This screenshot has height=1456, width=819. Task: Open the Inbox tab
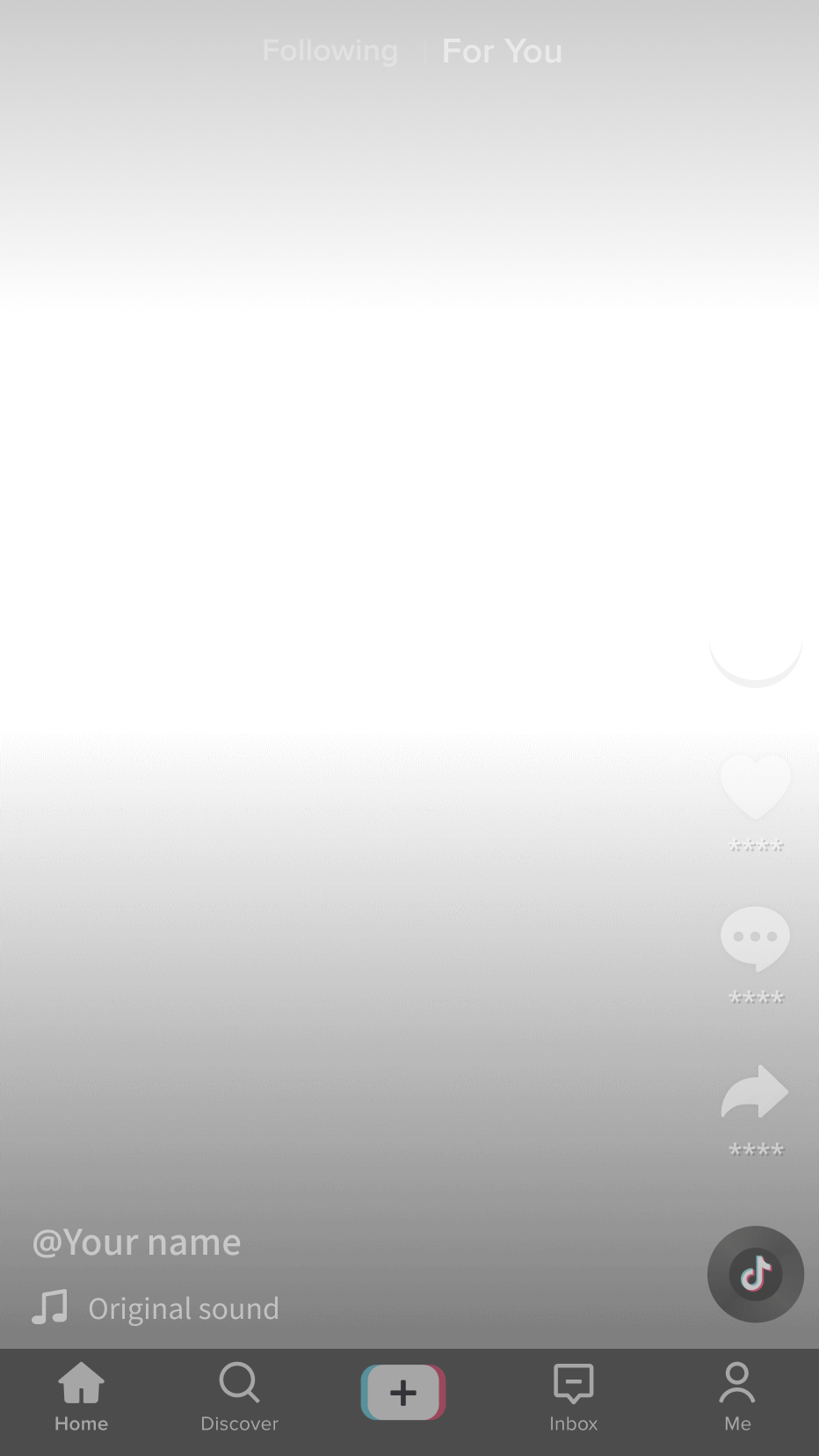click(x=573, y=1397)
